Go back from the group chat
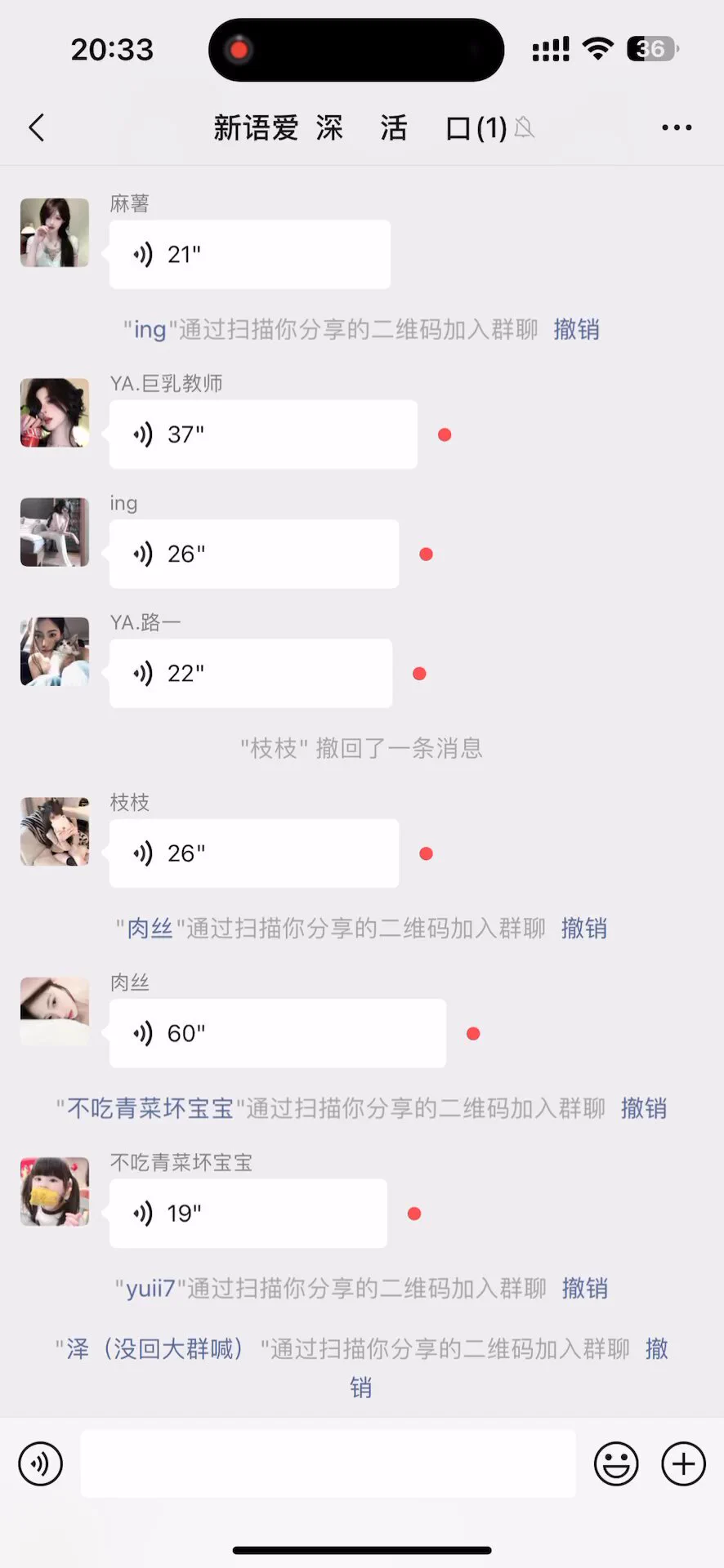The width and height of the screenshot is (724, 1568). click(x=37, y=128)
